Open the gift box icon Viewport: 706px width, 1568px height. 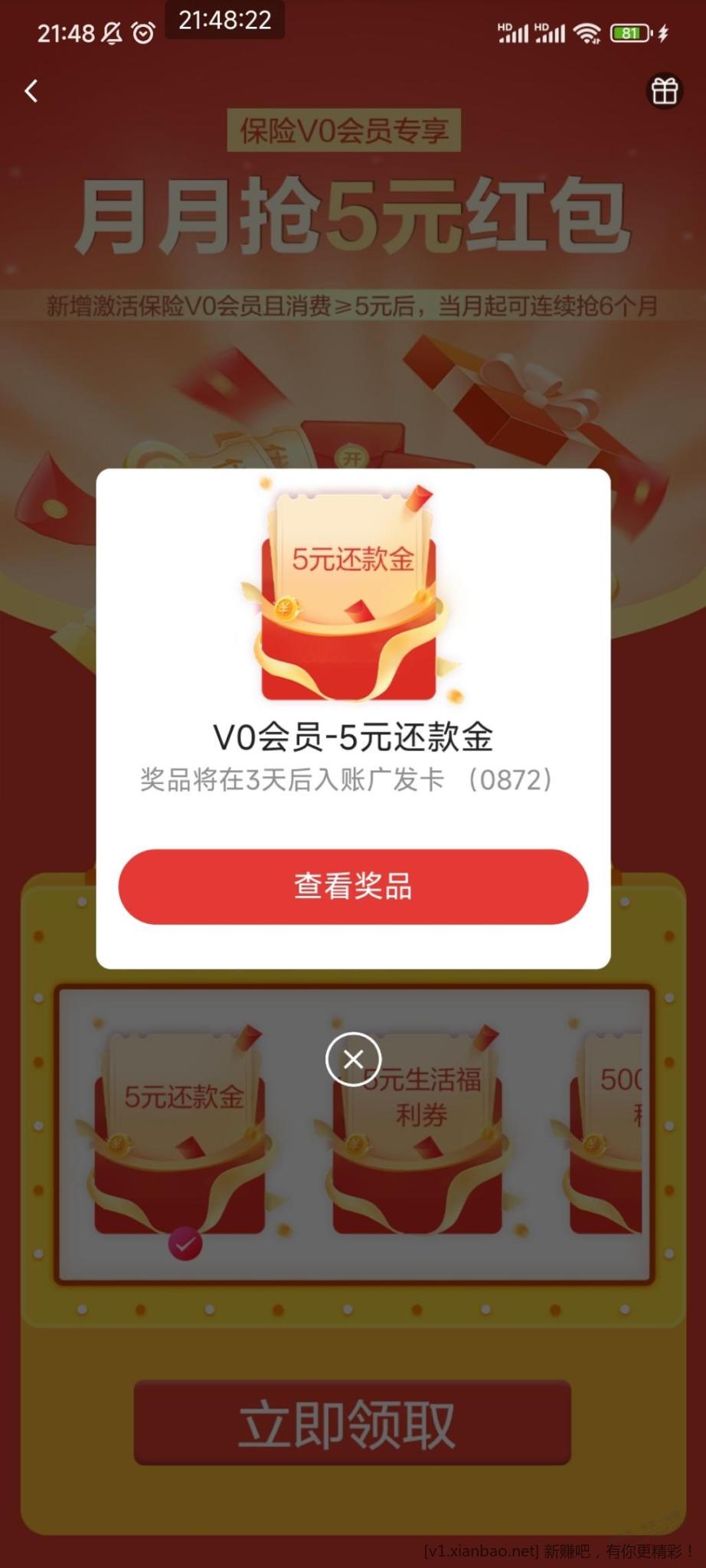[x=664, y=91]
